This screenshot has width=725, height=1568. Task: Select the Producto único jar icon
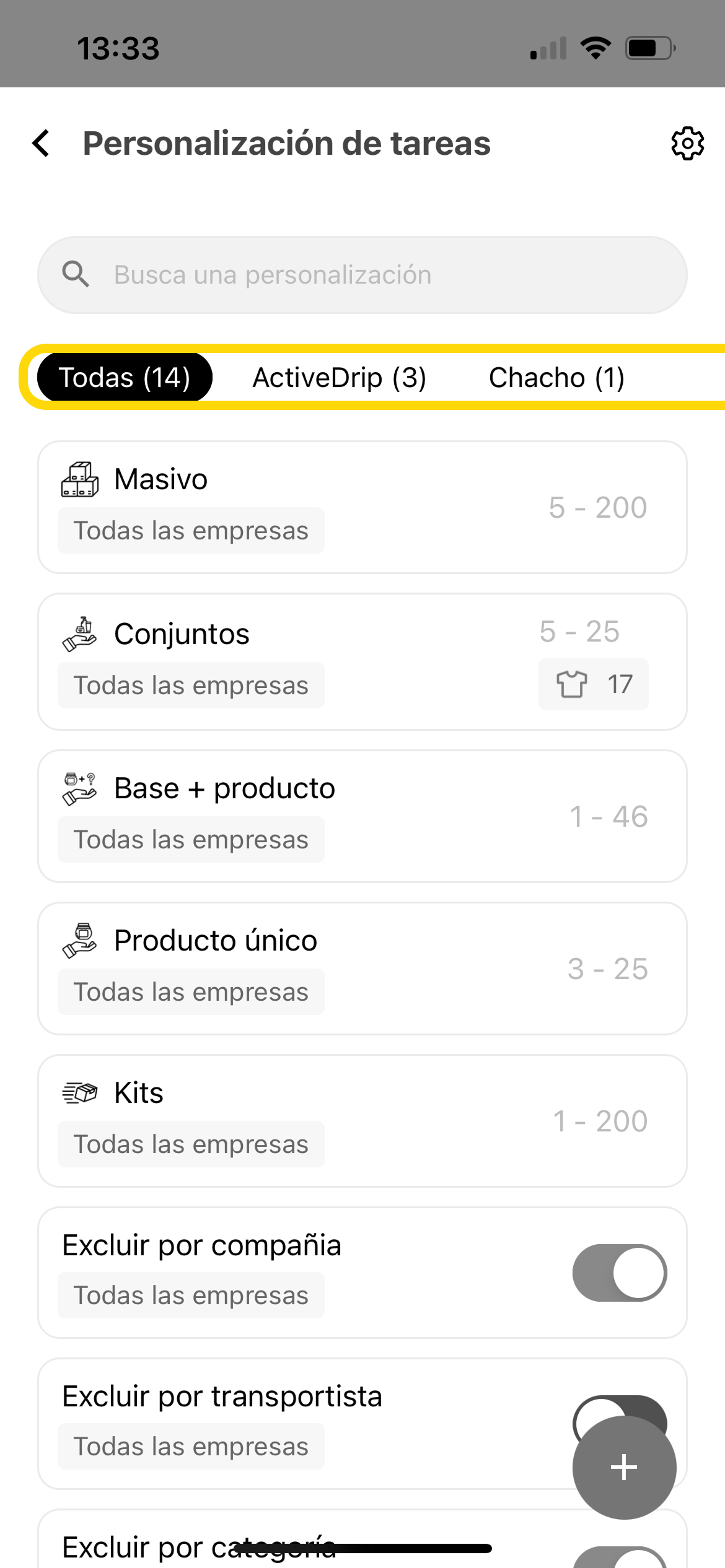(x=79, y=939)
